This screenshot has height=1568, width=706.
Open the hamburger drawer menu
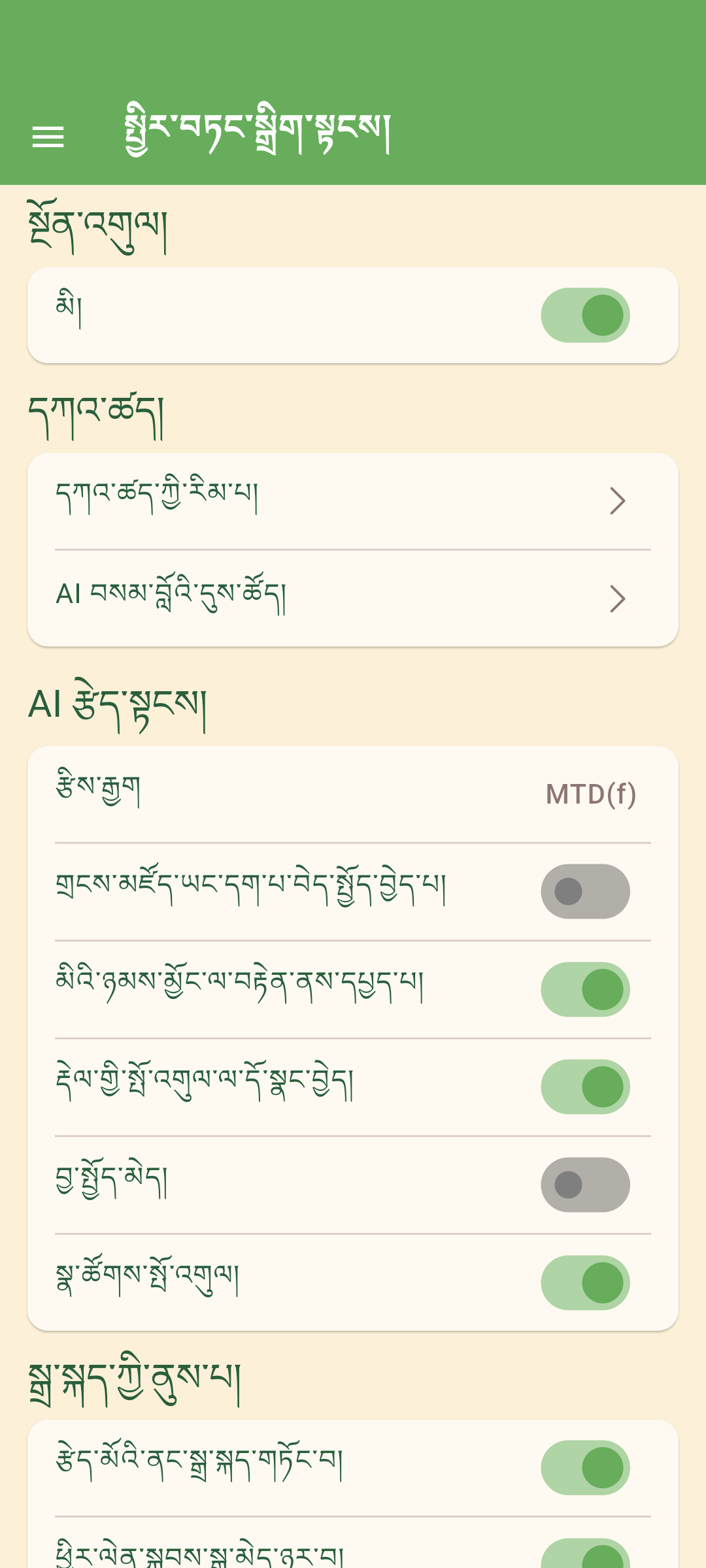tap(48, 137)
